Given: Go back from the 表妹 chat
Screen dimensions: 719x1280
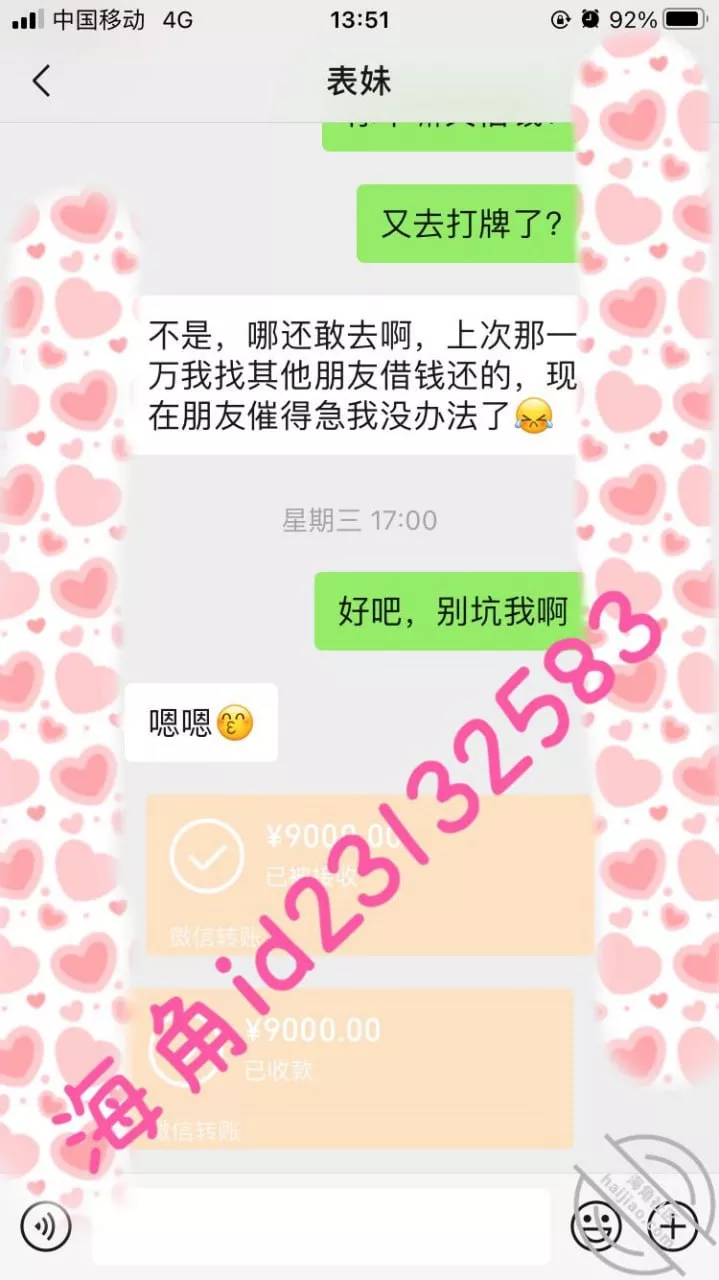Looking at the screenshot, I should coord(41,81).
